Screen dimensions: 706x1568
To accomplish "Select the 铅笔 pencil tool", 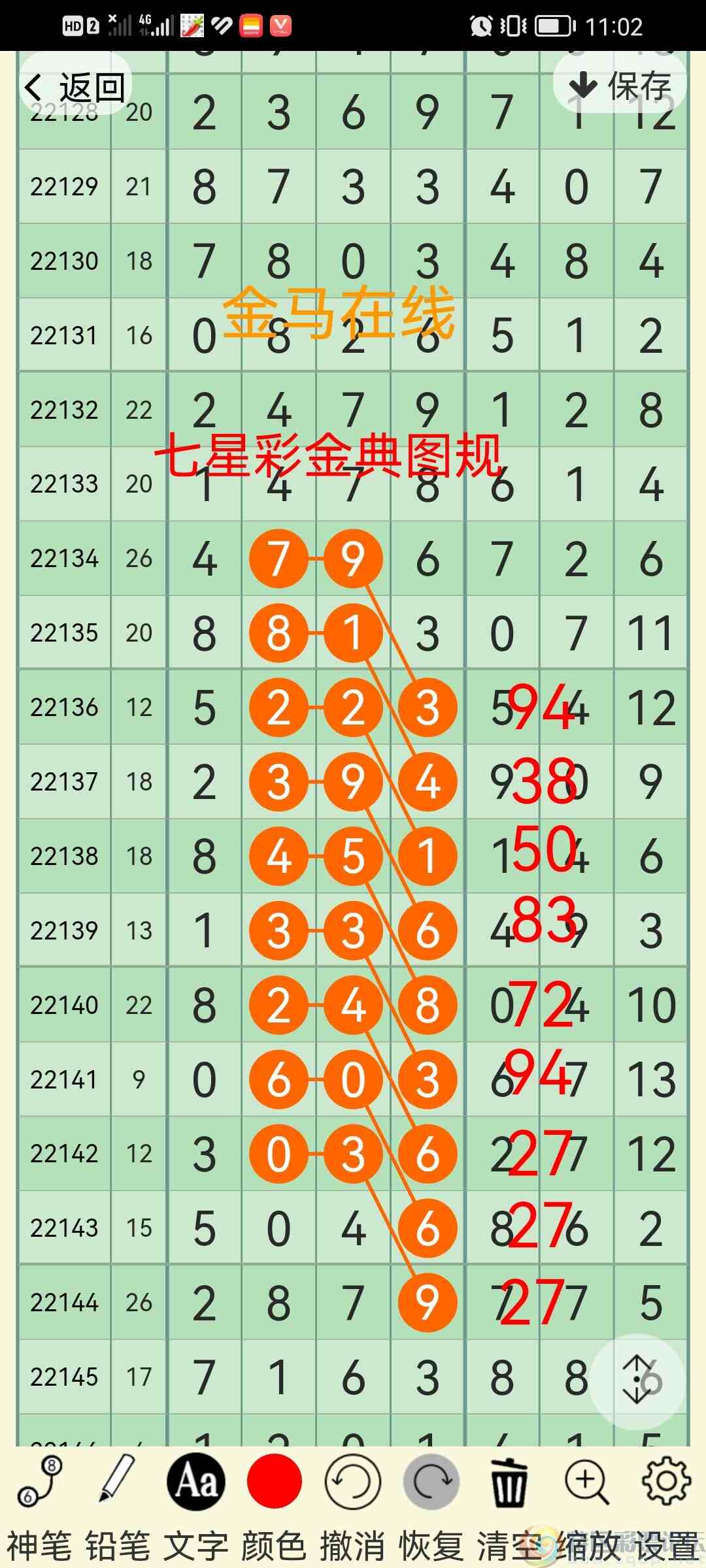I will pyautogui.click(x=118, y=1483).
